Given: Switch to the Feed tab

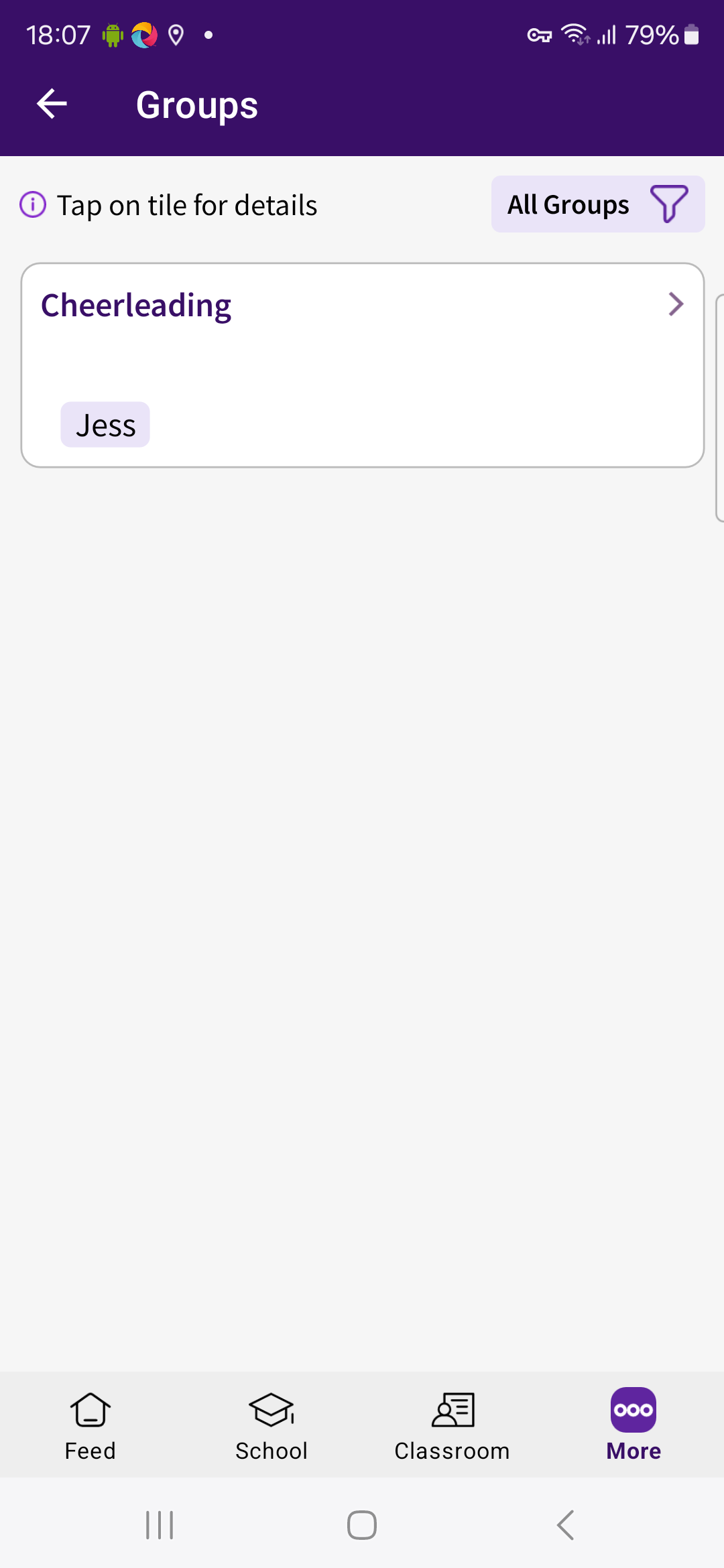Looking at the screenshot, I should tap(90, 1425).
